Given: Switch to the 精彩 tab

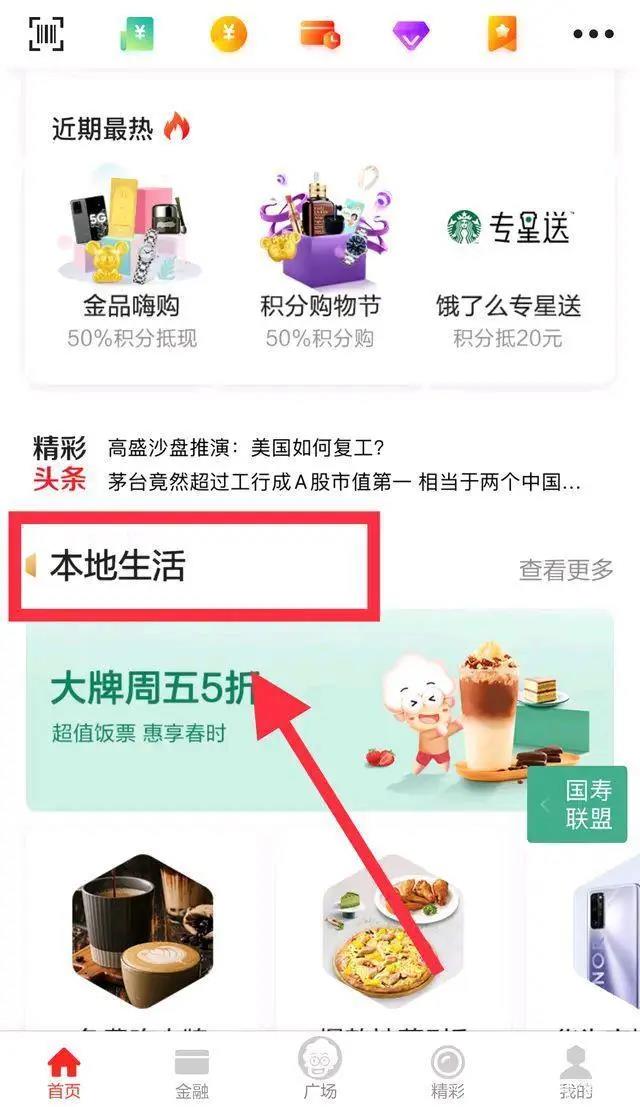Looking at the screenshot, I should [447, 1072].
